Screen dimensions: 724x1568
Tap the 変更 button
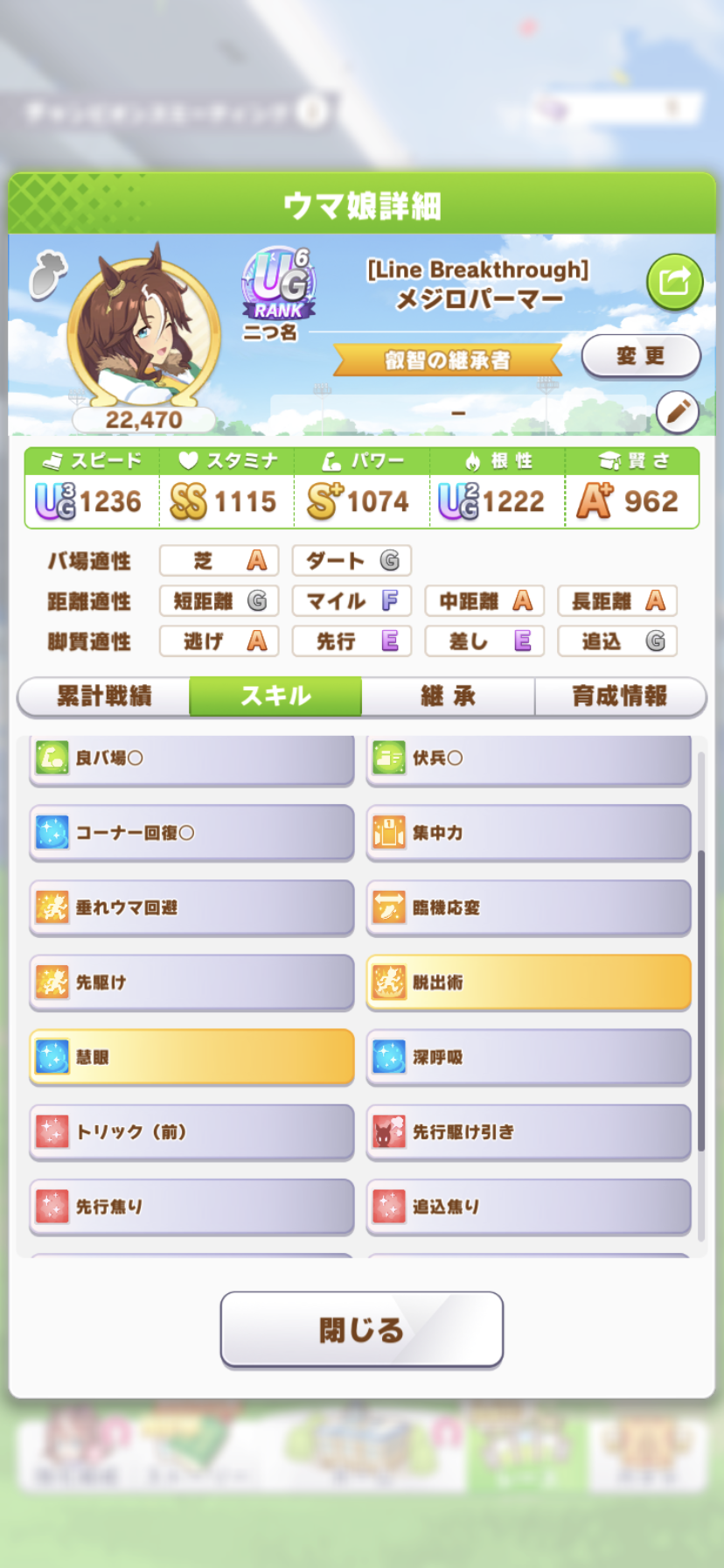point(640,356)
